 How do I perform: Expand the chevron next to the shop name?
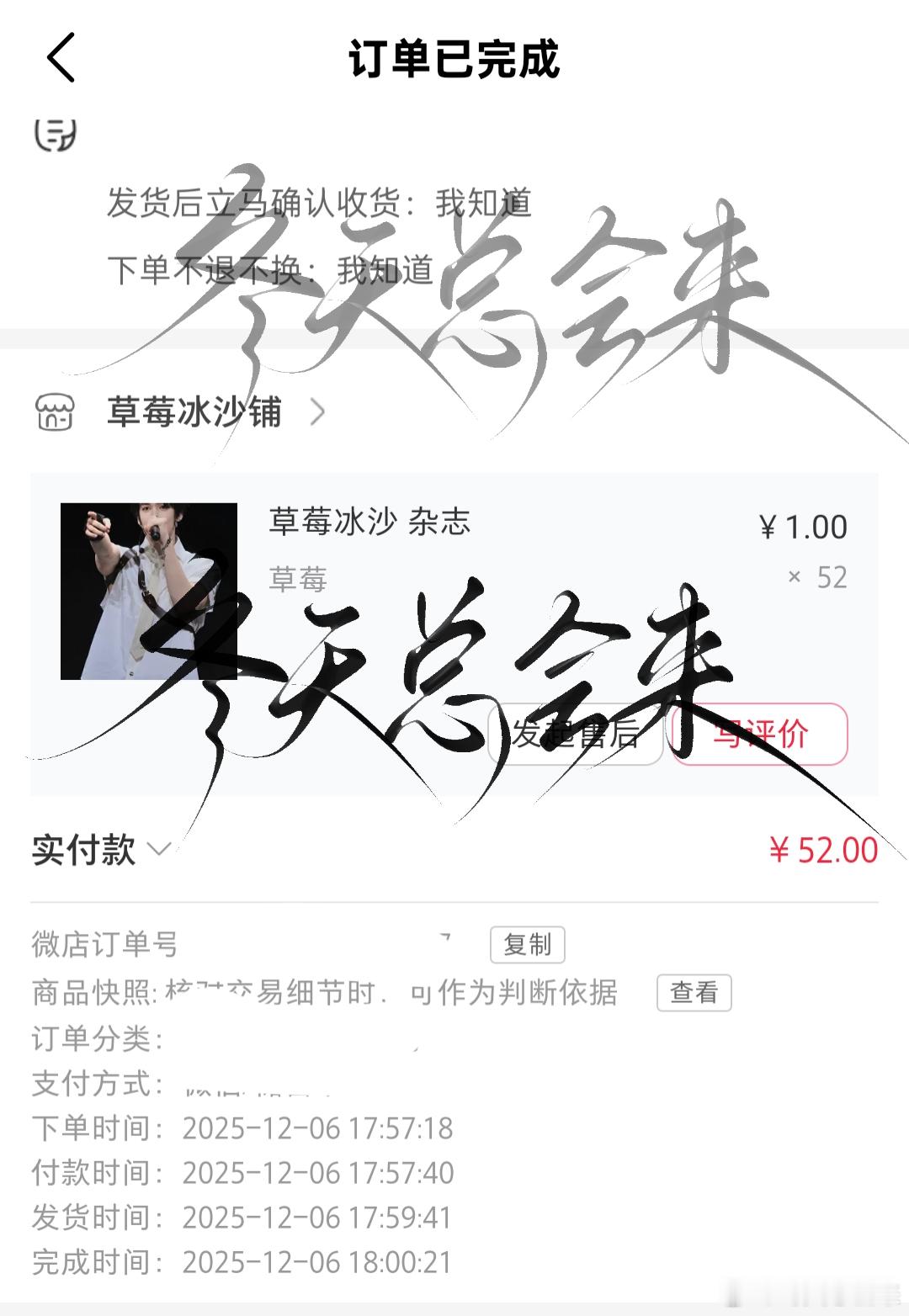pos(318,412)
